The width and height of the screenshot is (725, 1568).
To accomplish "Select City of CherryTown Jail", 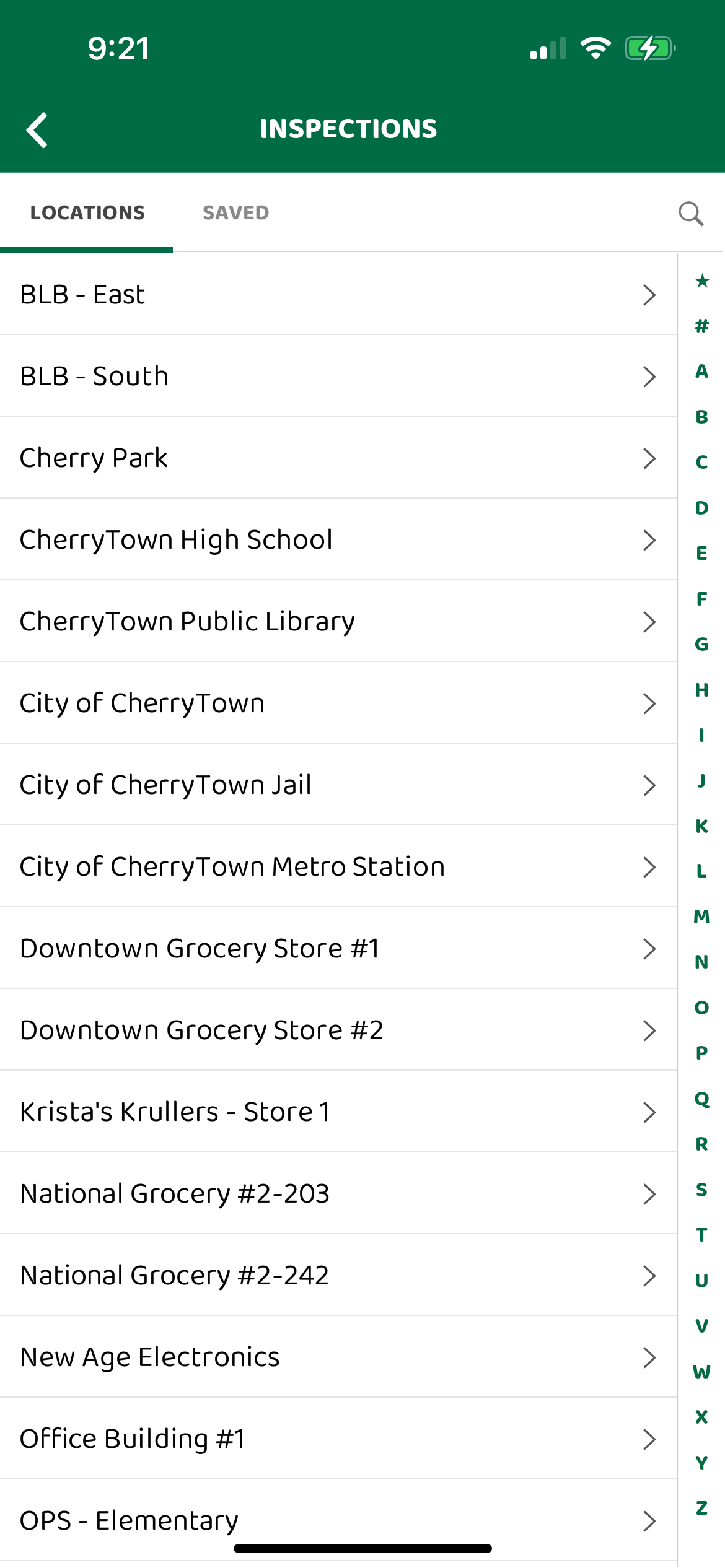I will click(x=338, y=785).
